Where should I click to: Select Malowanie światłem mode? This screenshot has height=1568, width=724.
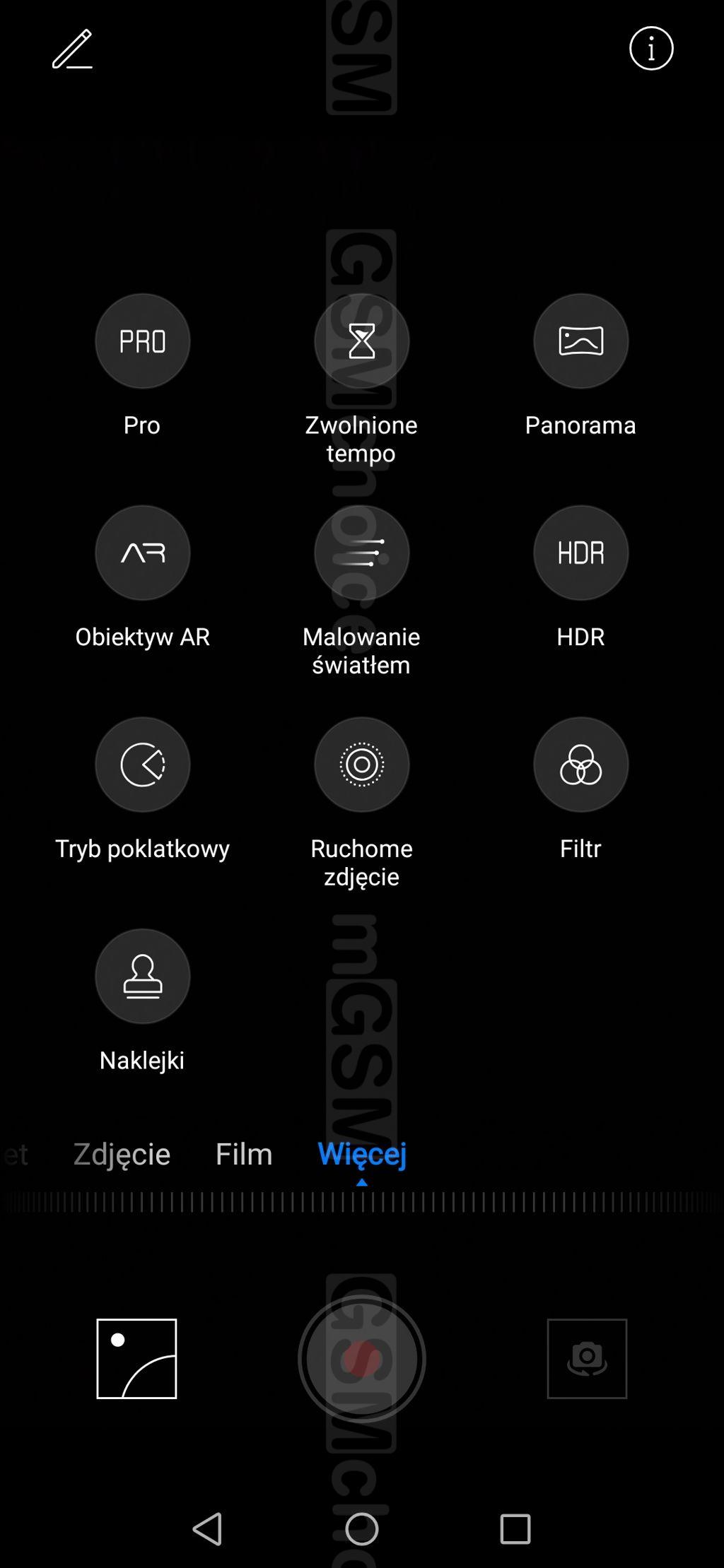coord(361,553)
